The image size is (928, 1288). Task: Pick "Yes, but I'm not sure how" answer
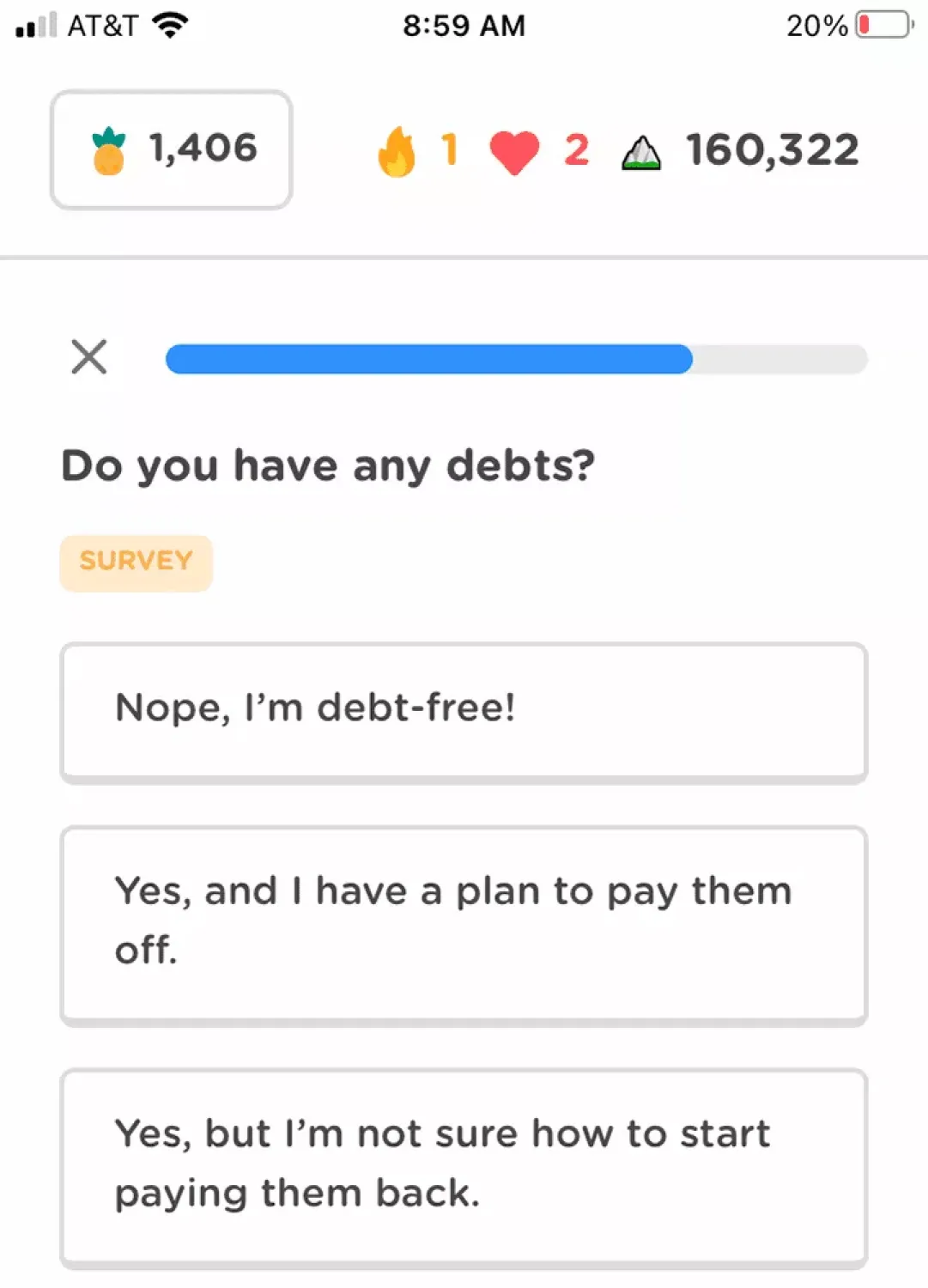click(x=464, y=1166)
